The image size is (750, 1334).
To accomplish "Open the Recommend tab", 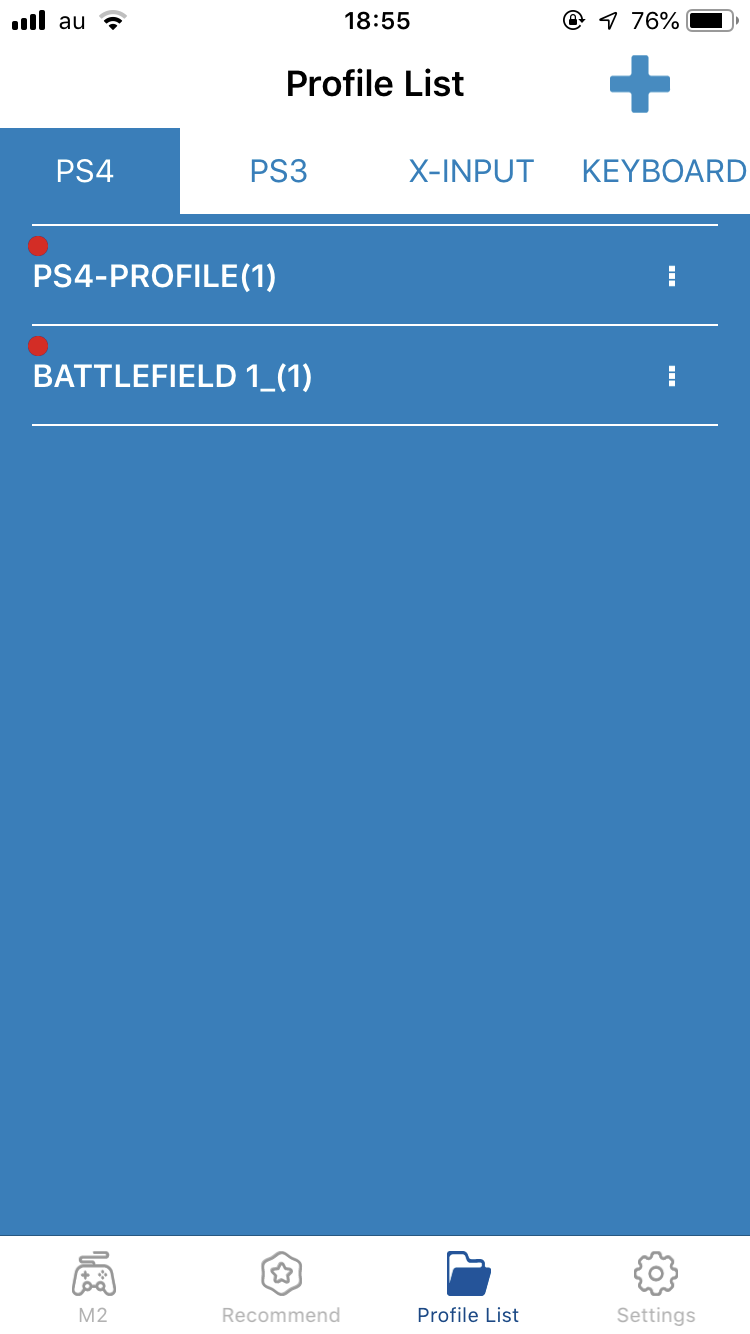I will (x=281, y=1287).
